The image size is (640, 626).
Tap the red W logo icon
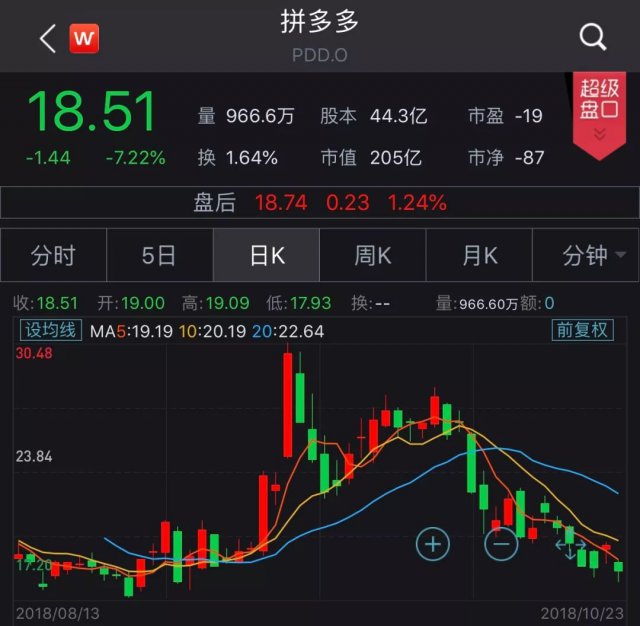click(84, 39)
